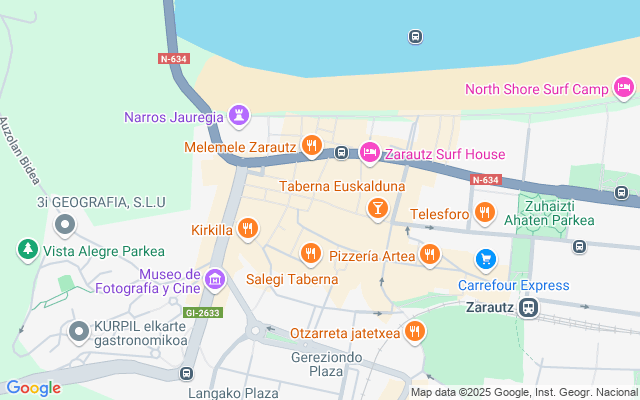Viewport: 640px width, 400px height.
Task: Select the Melemele Zarautz restaurant marker
Action: tap(312, 146)
